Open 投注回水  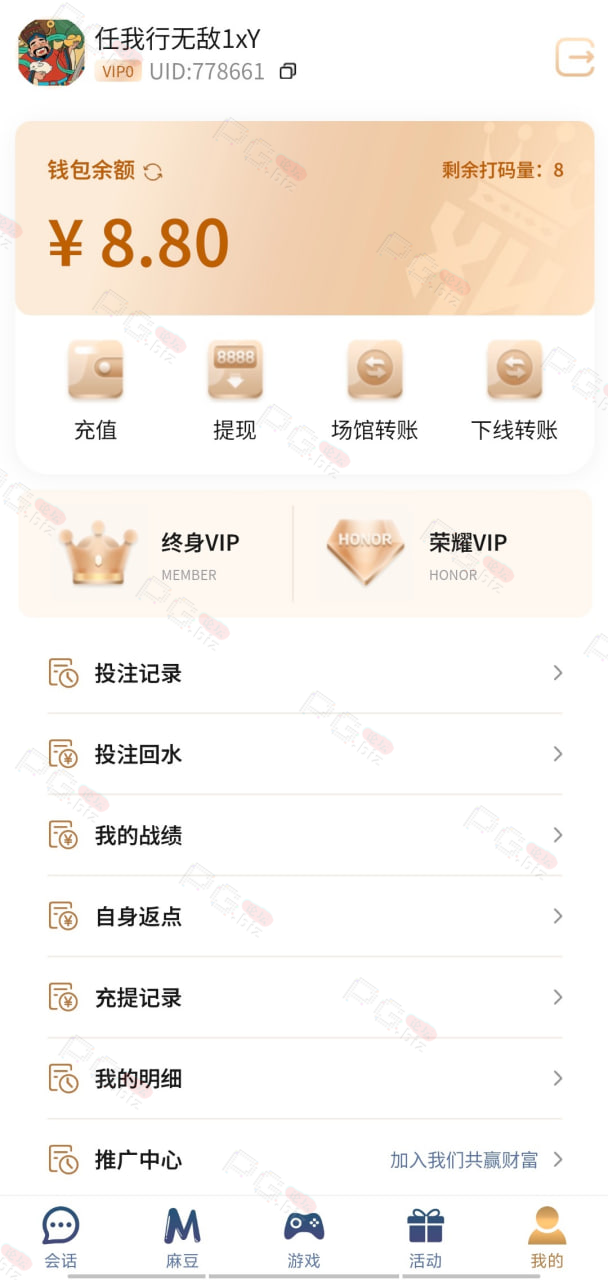304,754
